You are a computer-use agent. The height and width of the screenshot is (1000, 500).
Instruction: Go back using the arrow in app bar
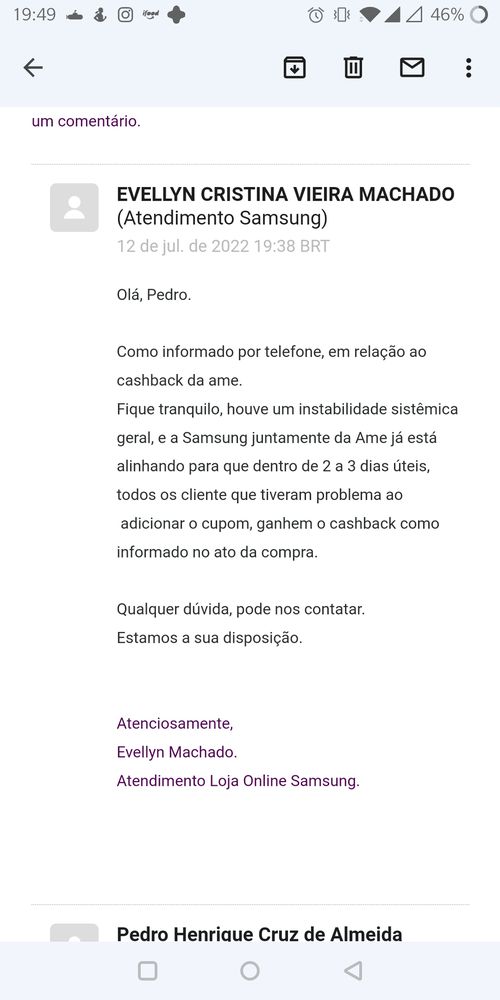tap(33, 67)
